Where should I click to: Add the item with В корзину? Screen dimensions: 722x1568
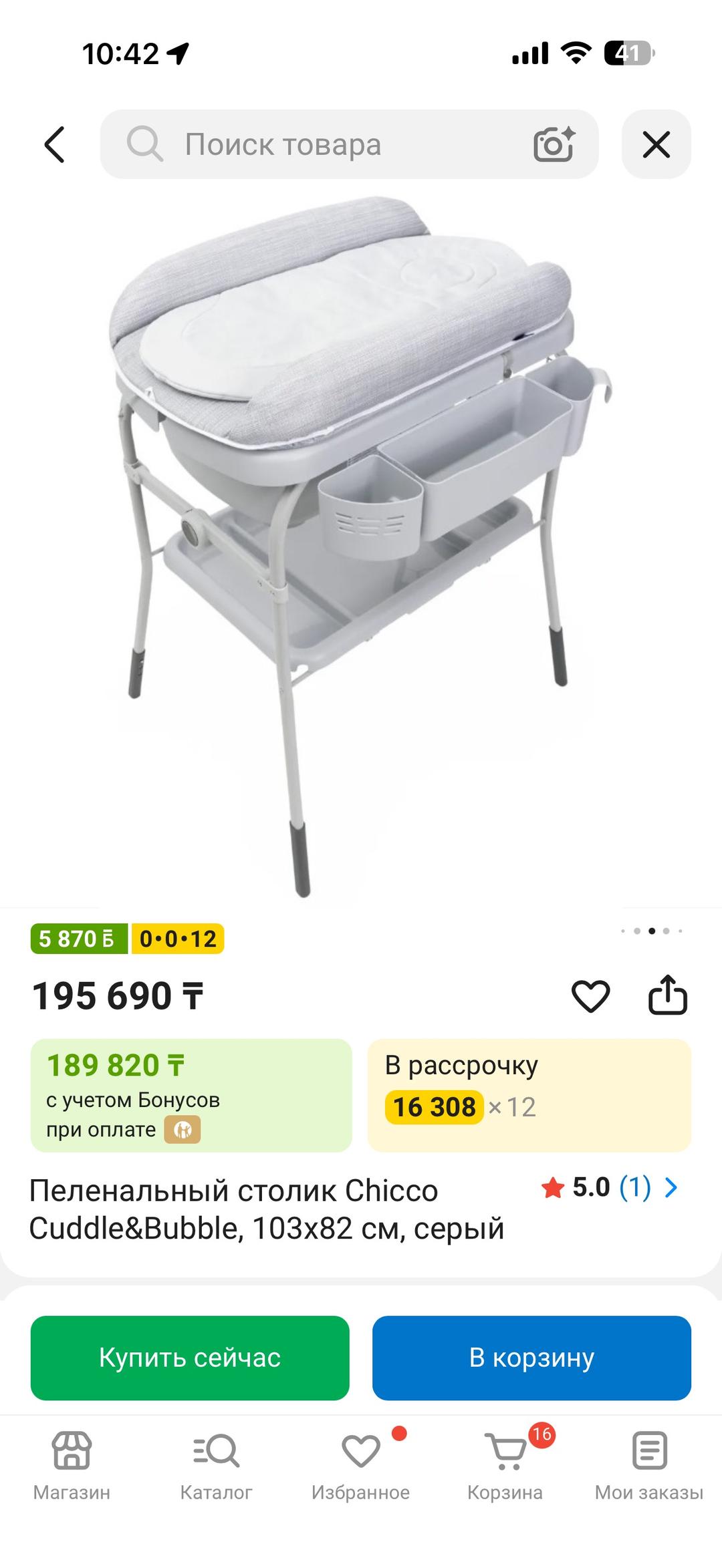coord(531,1358)
